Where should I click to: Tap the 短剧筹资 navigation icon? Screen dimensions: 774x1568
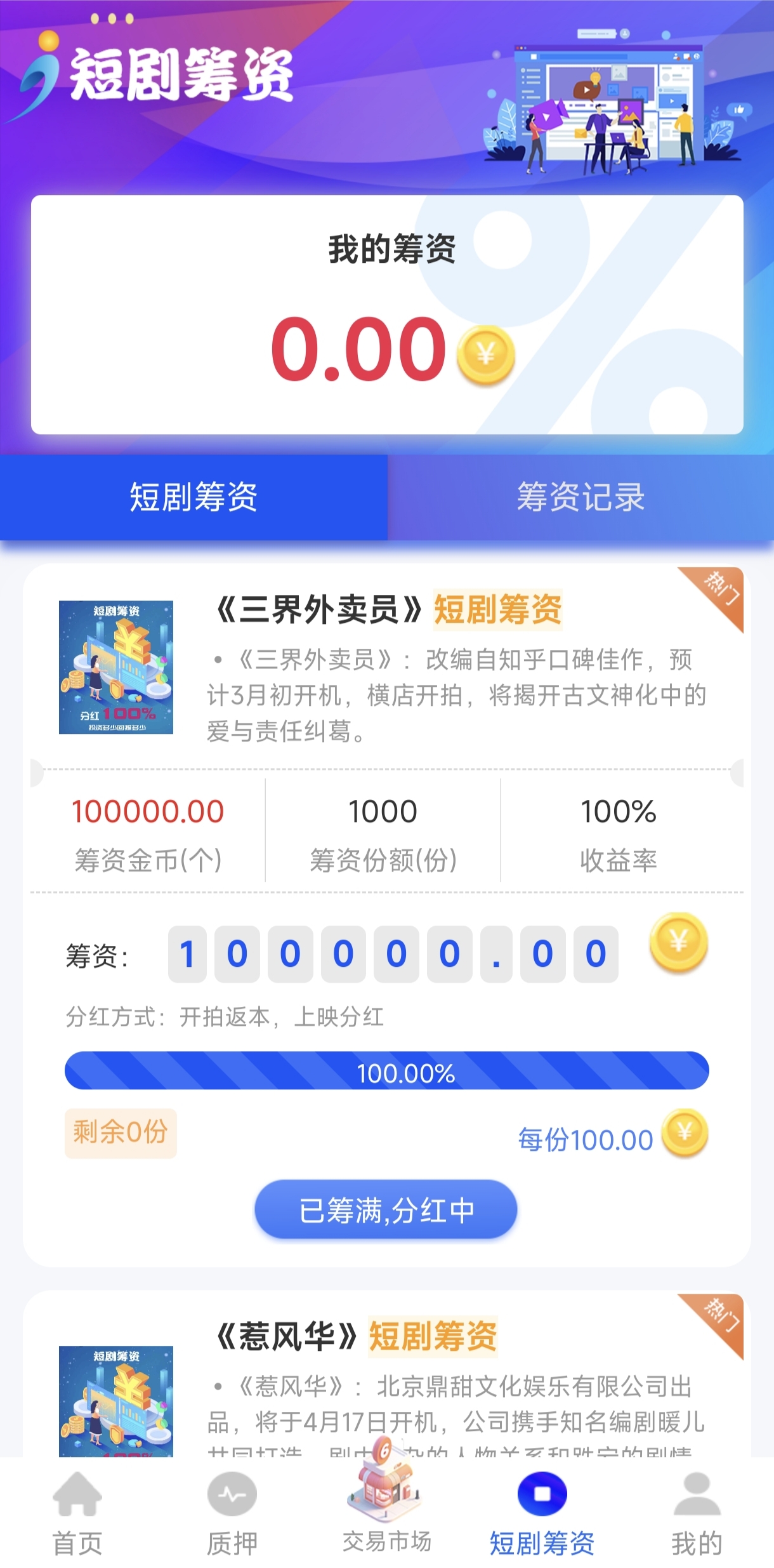point(542,1495)
